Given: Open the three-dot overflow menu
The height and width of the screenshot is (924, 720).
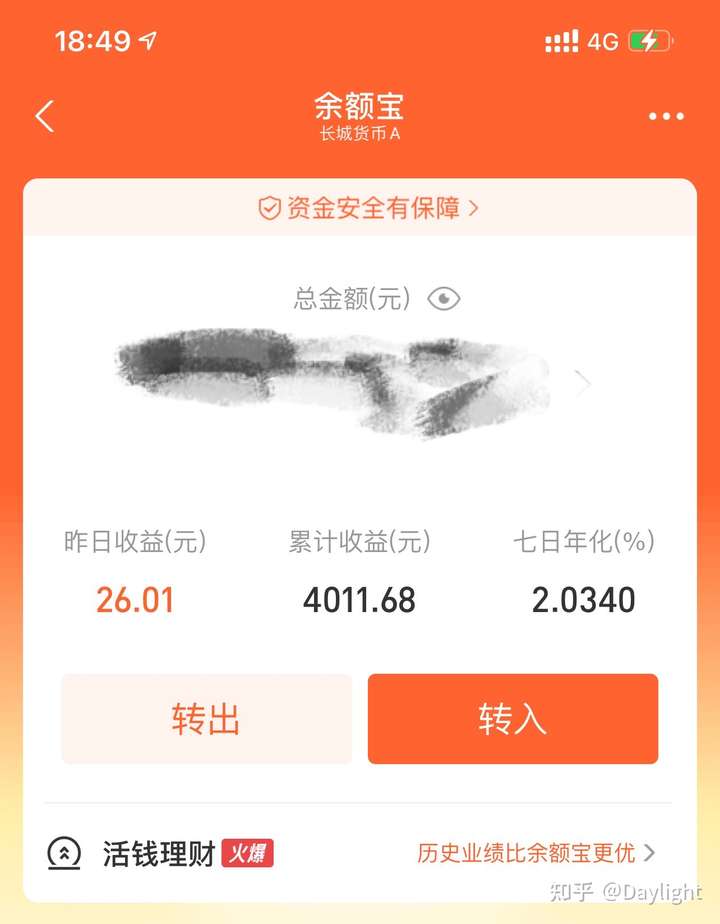Looking at the screenshot, I should [666, 117].
